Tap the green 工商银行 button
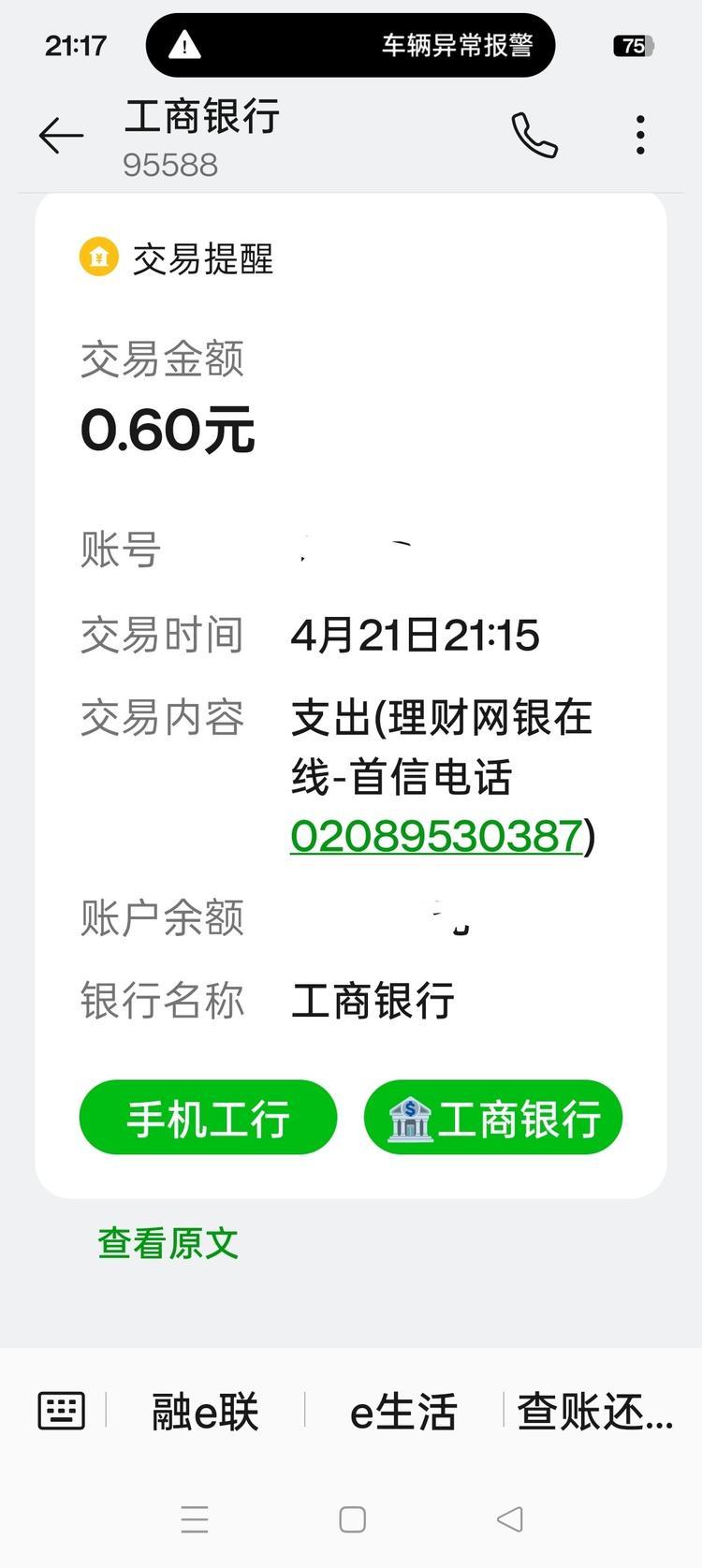Viewport: 702px width, 1568px height. tap(493, 1118)
